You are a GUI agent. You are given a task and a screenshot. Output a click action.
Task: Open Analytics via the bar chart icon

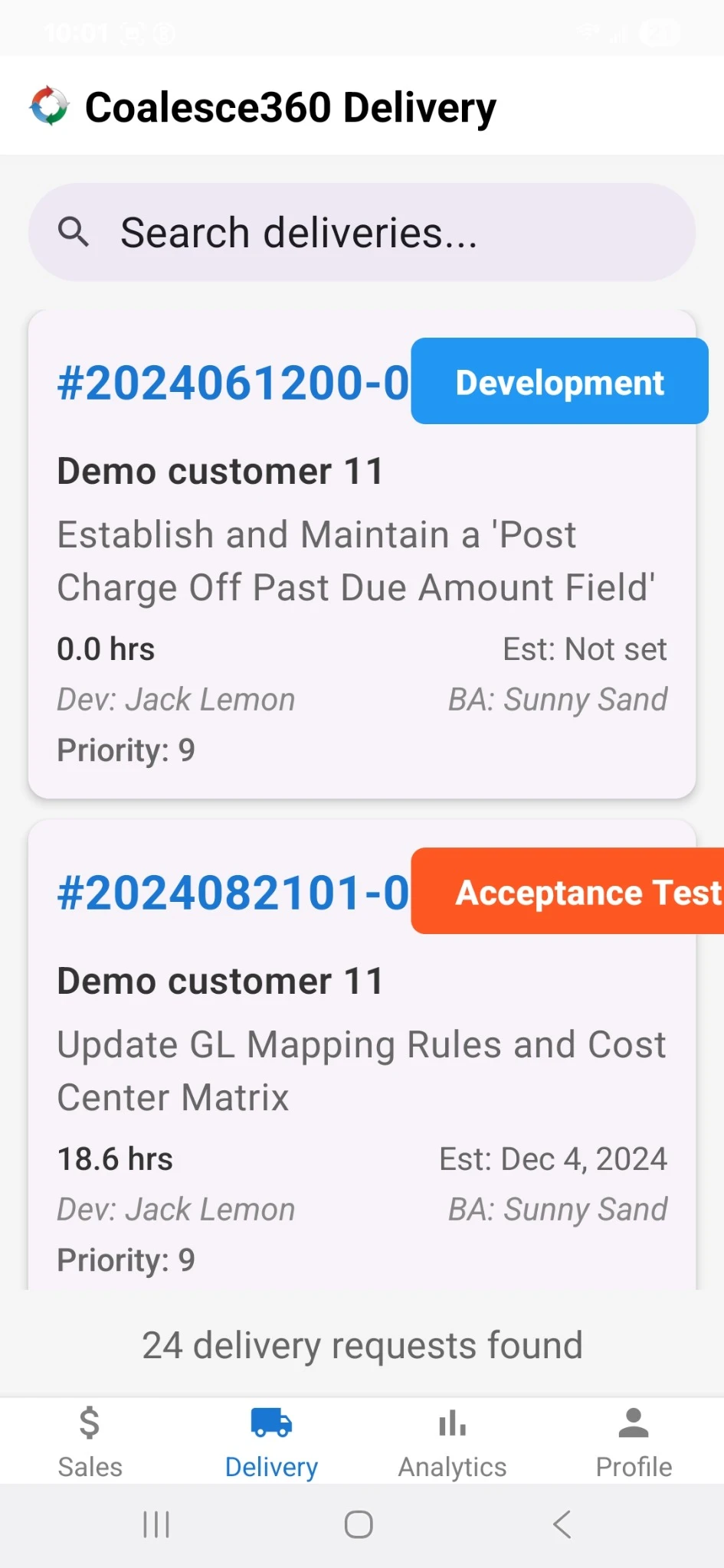(x=451, y=1423)
